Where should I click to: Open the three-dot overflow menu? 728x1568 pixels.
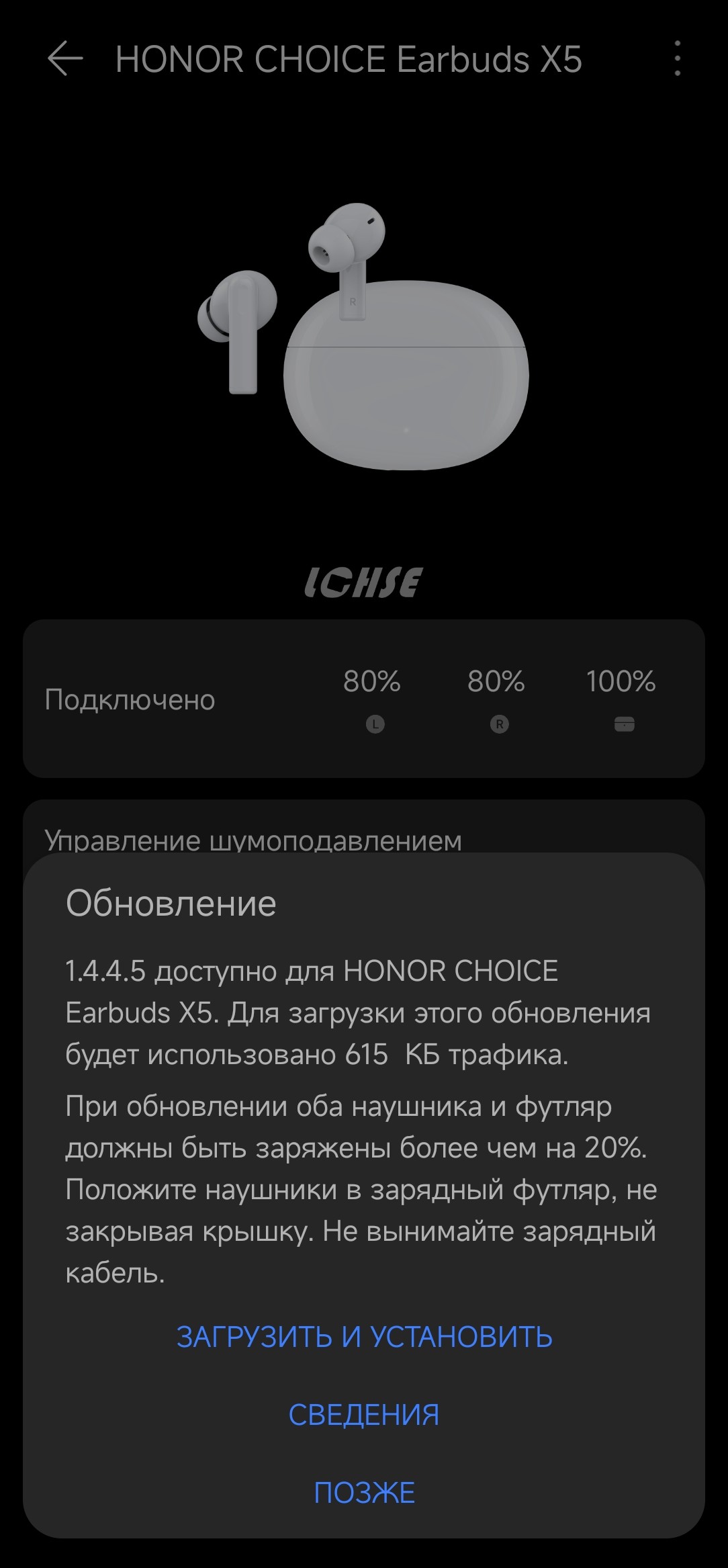tap(677, 58)
